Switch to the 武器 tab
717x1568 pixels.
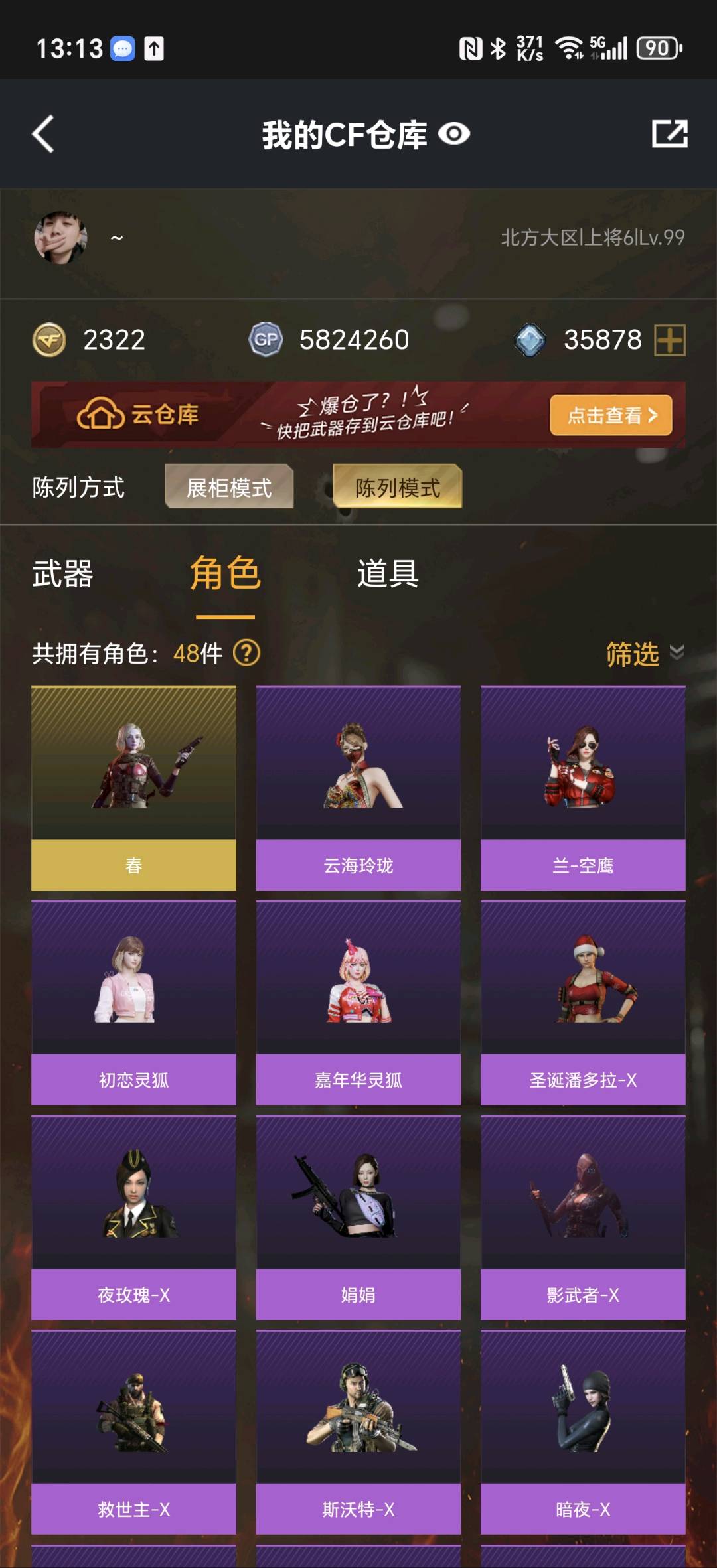(x=63, y=574)
